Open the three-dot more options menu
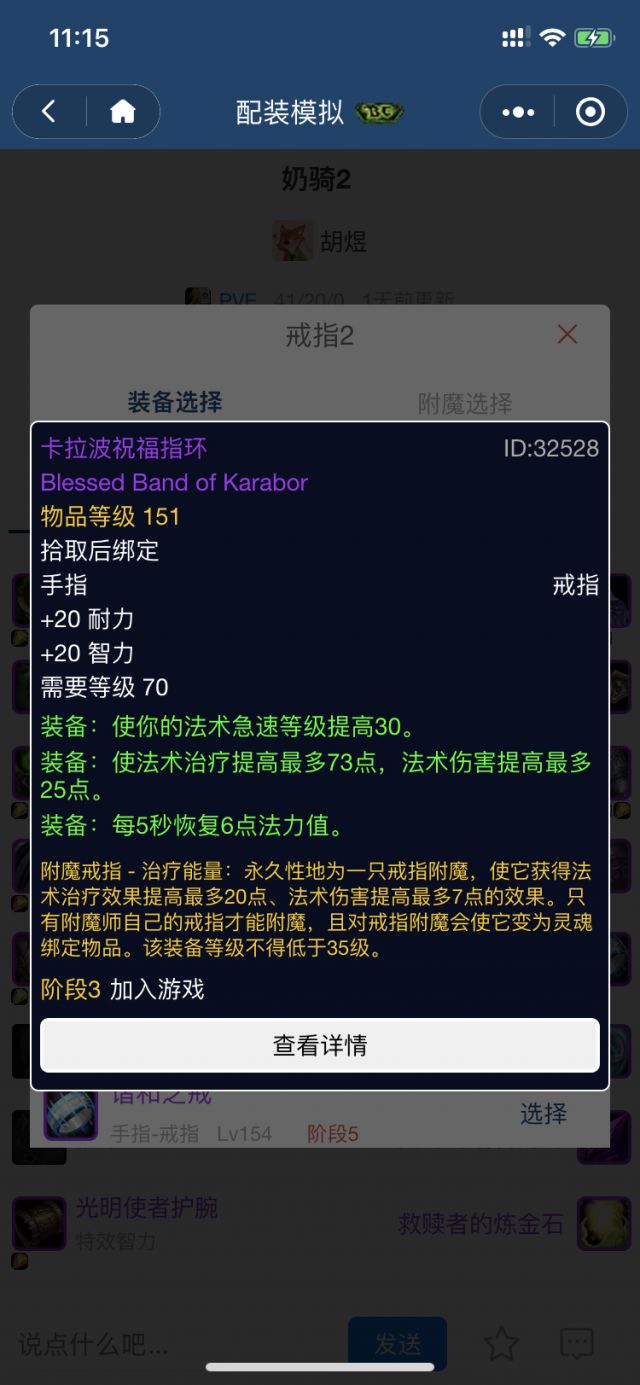Viewport: 640px width, 1385px height. (518, 112)
